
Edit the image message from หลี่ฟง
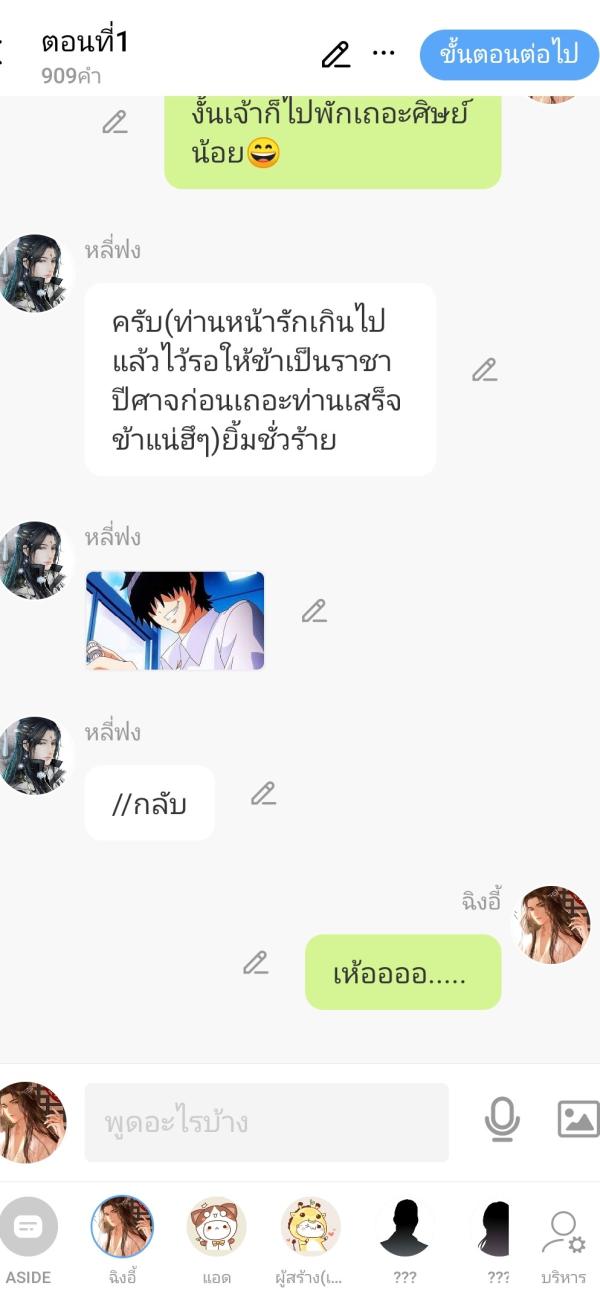314,611
